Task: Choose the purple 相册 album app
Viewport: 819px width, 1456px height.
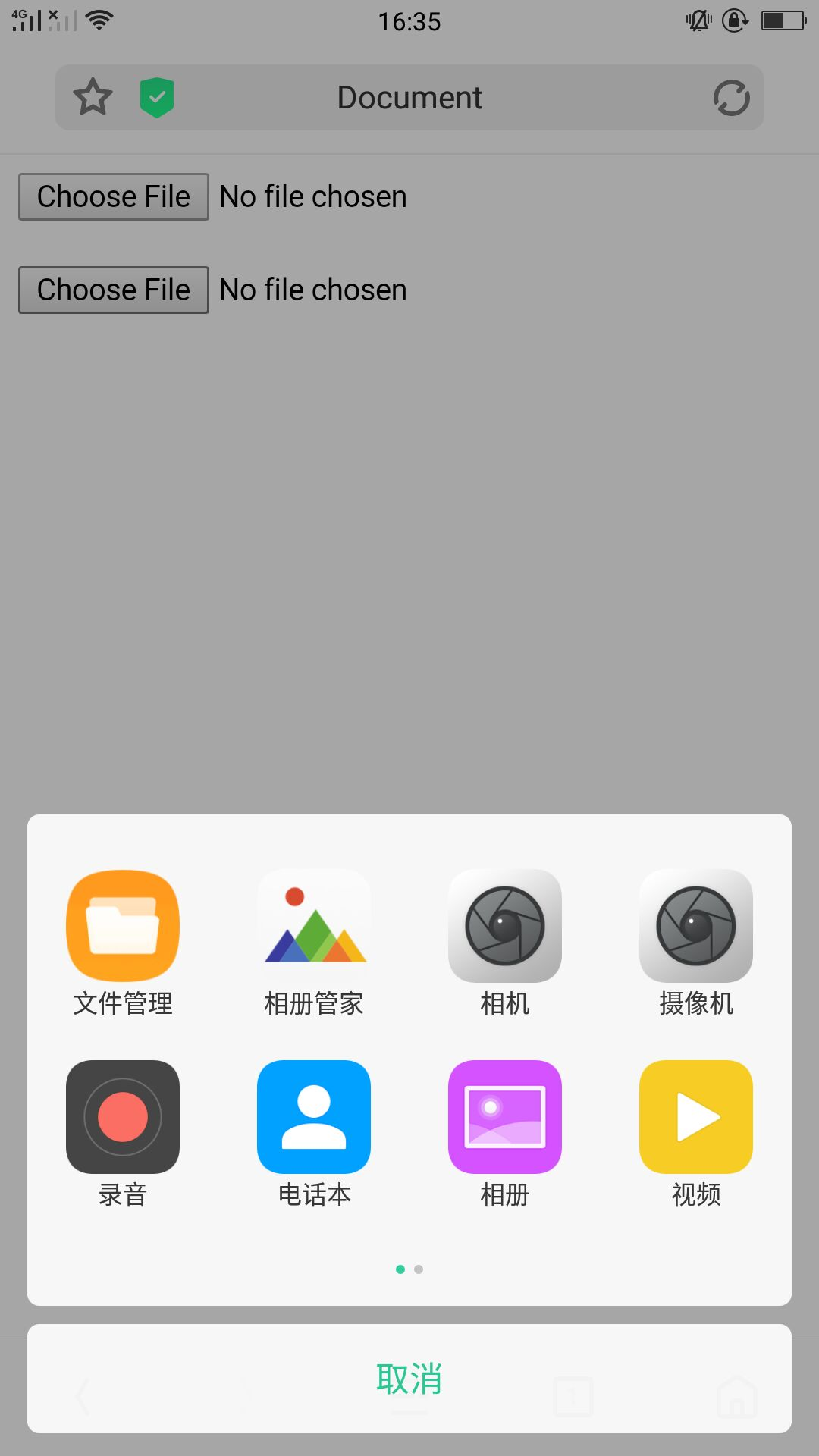Action: pyautogui.click(x=505, y=1117)
